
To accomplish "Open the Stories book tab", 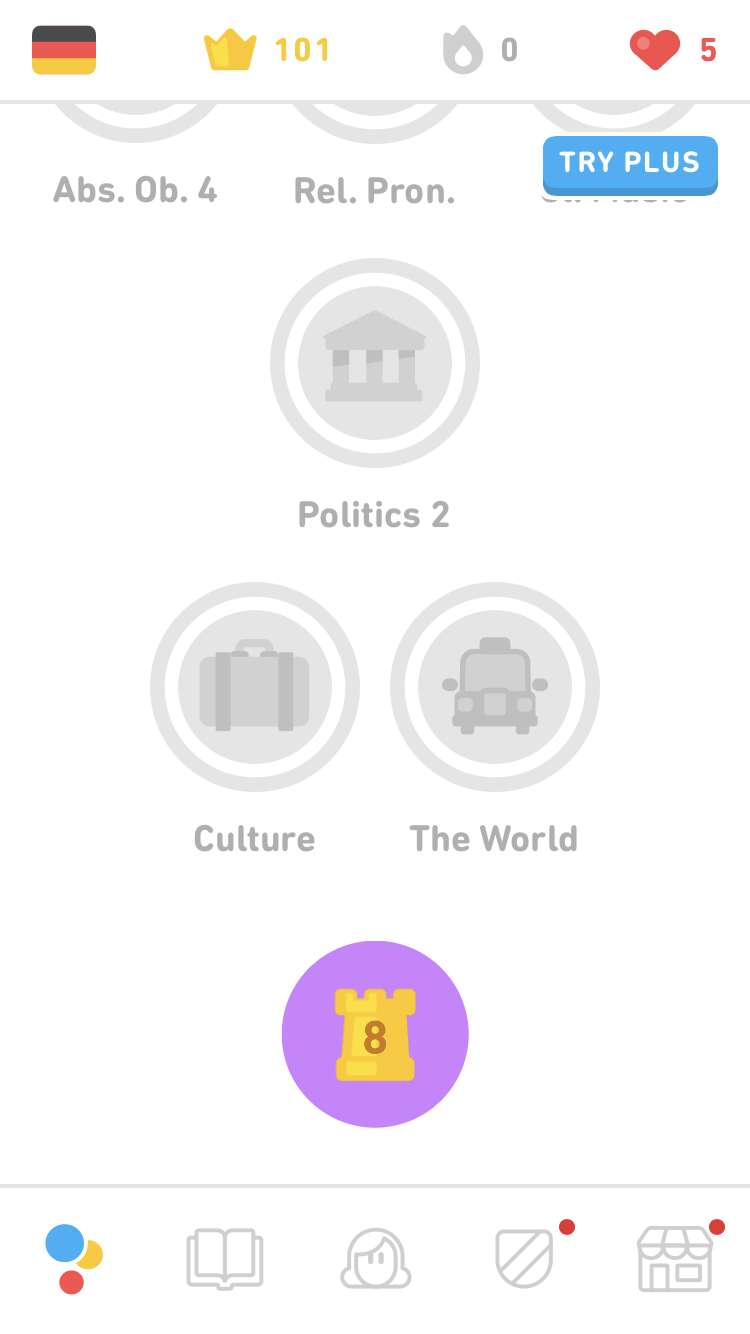I will coord(225,1259).
